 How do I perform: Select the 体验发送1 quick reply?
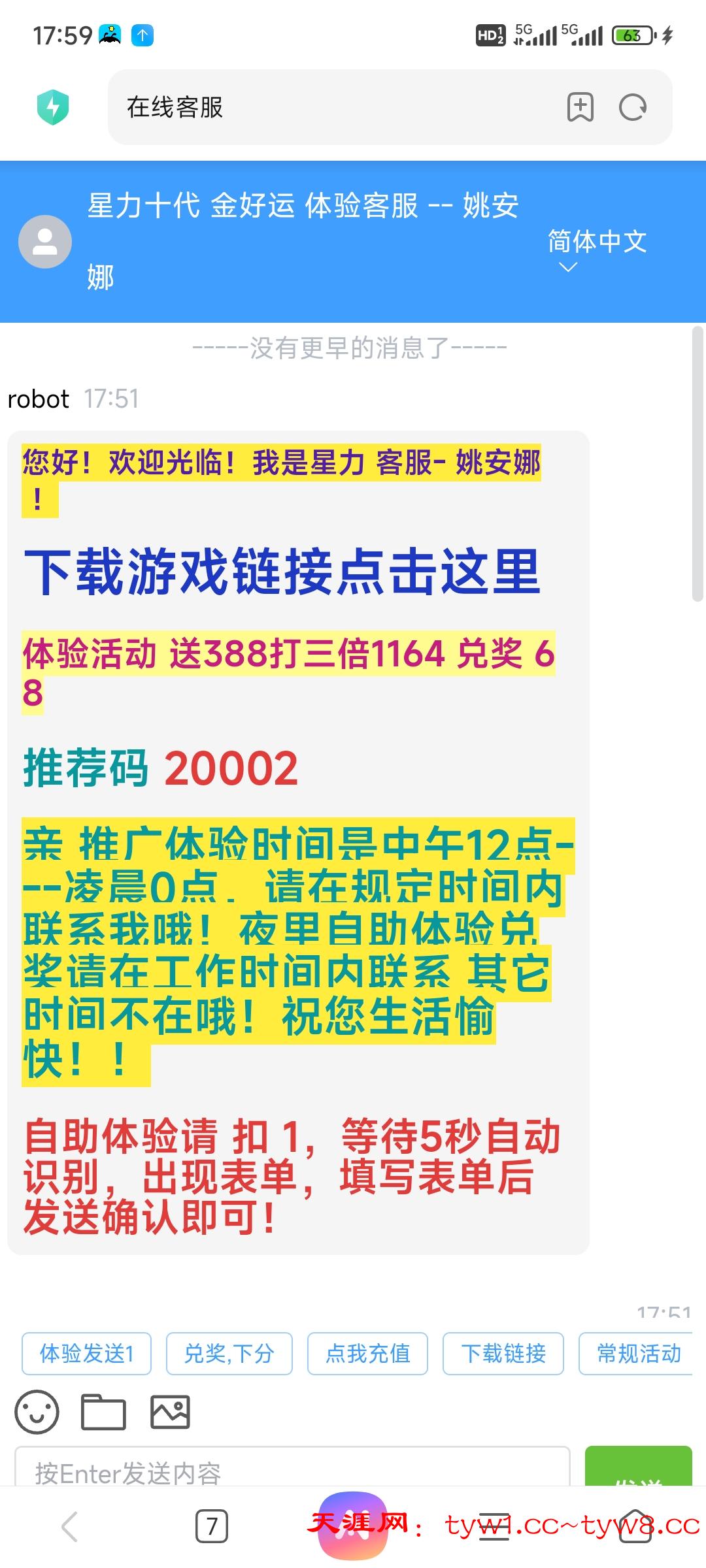pos(86,1354)
